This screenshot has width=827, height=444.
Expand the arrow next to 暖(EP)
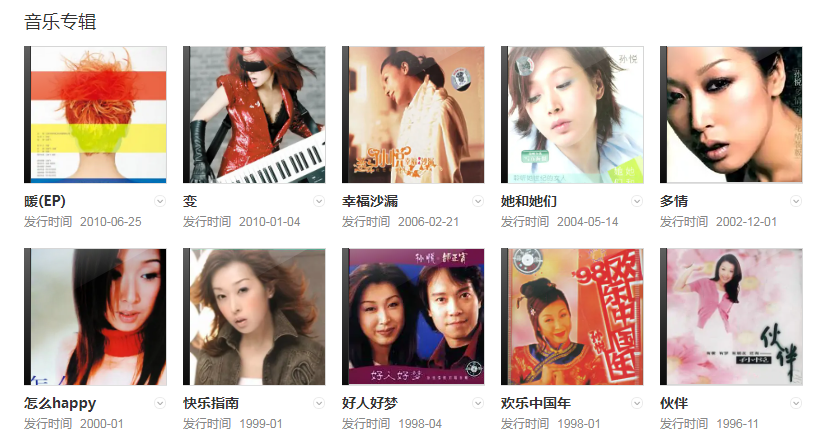click(160, 201)
